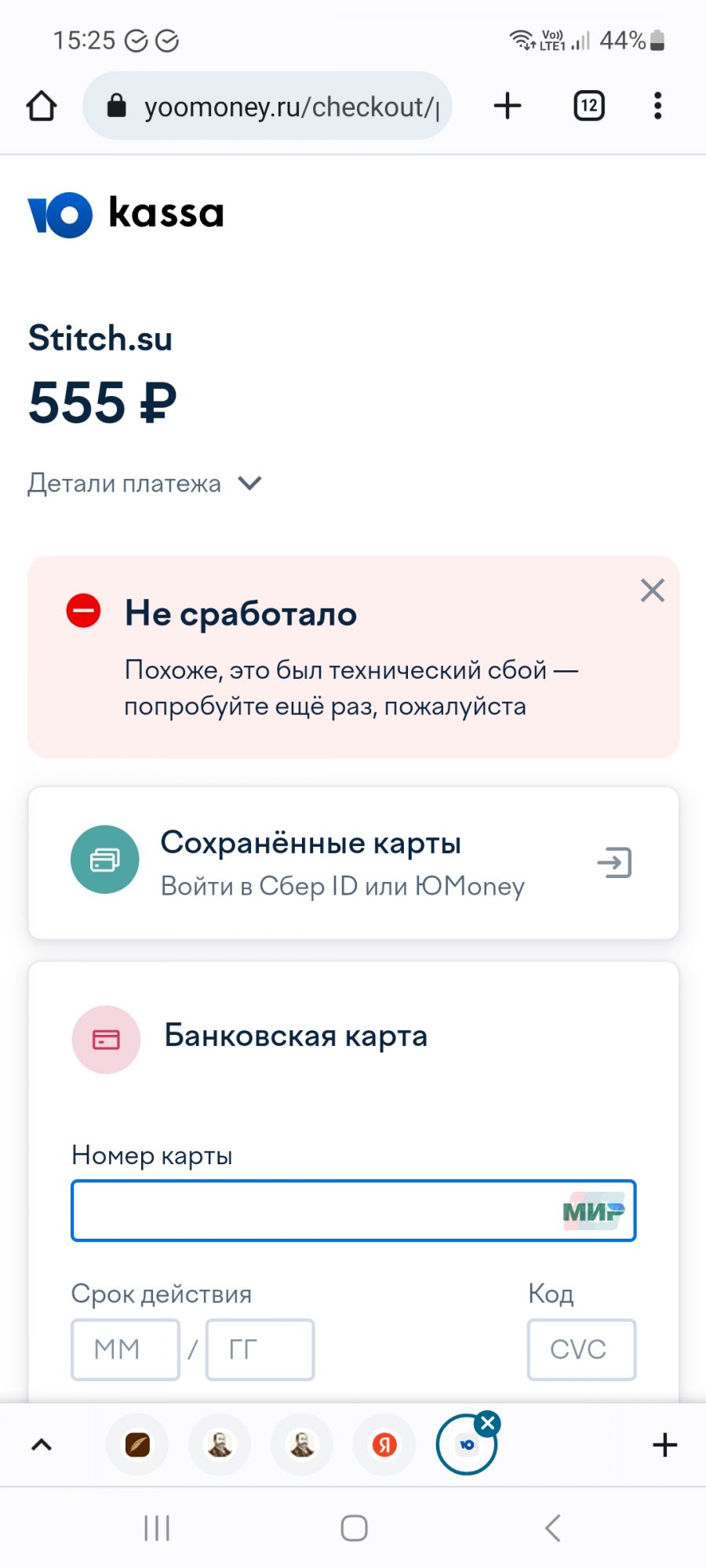Open Сохранённые карты login option
This screenshot has height=1568, width=706.
click(x=353, y=862)
